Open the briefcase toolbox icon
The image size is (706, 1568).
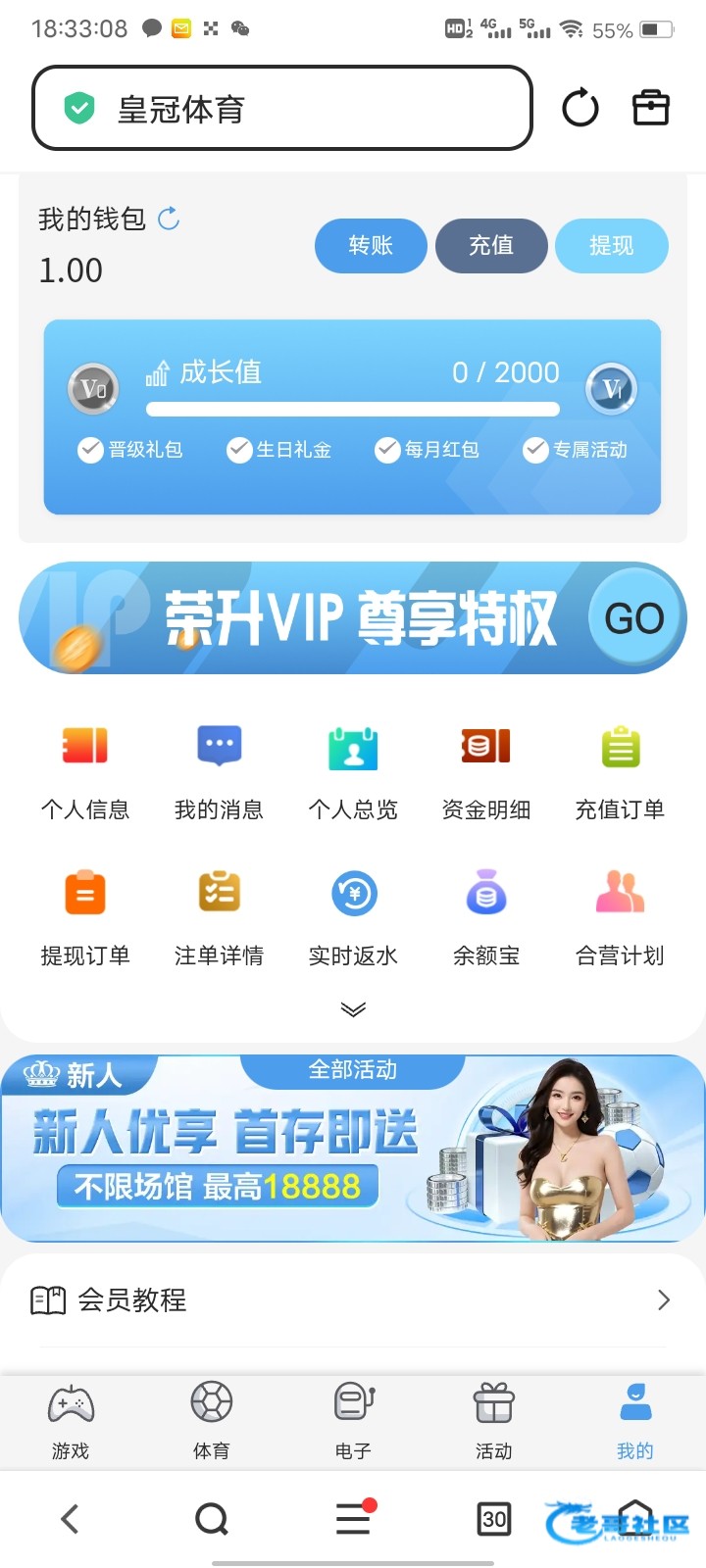pos(650,108)
